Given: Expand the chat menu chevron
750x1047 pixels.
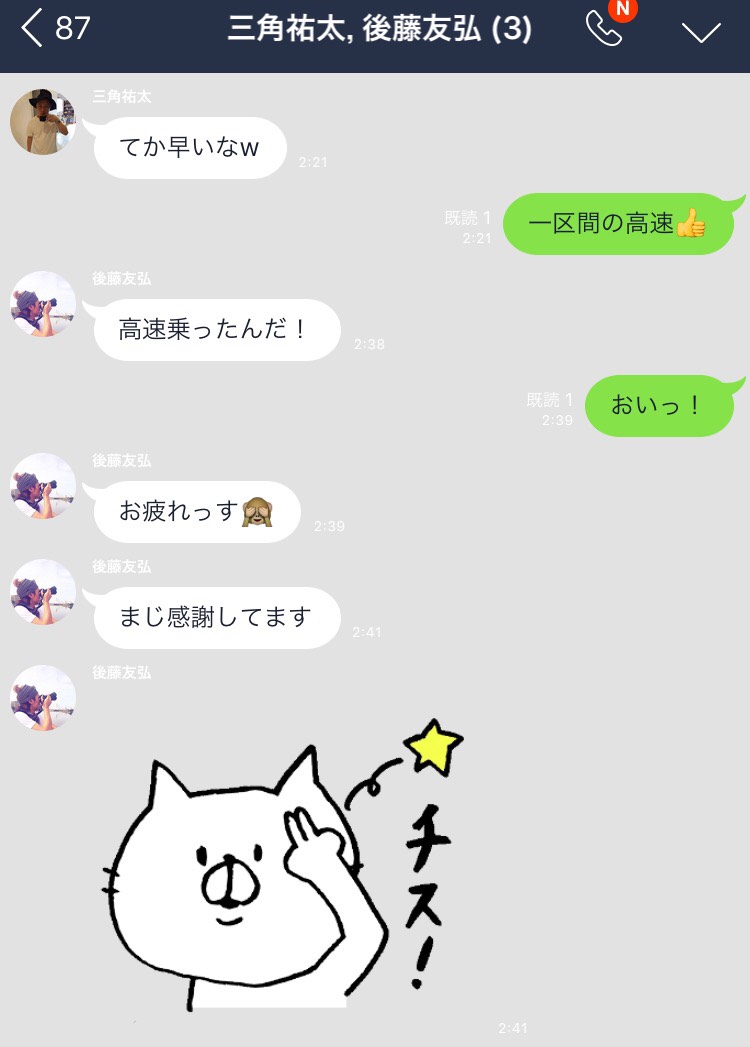Looking at the screenshot, I should (x=701, y=32).
